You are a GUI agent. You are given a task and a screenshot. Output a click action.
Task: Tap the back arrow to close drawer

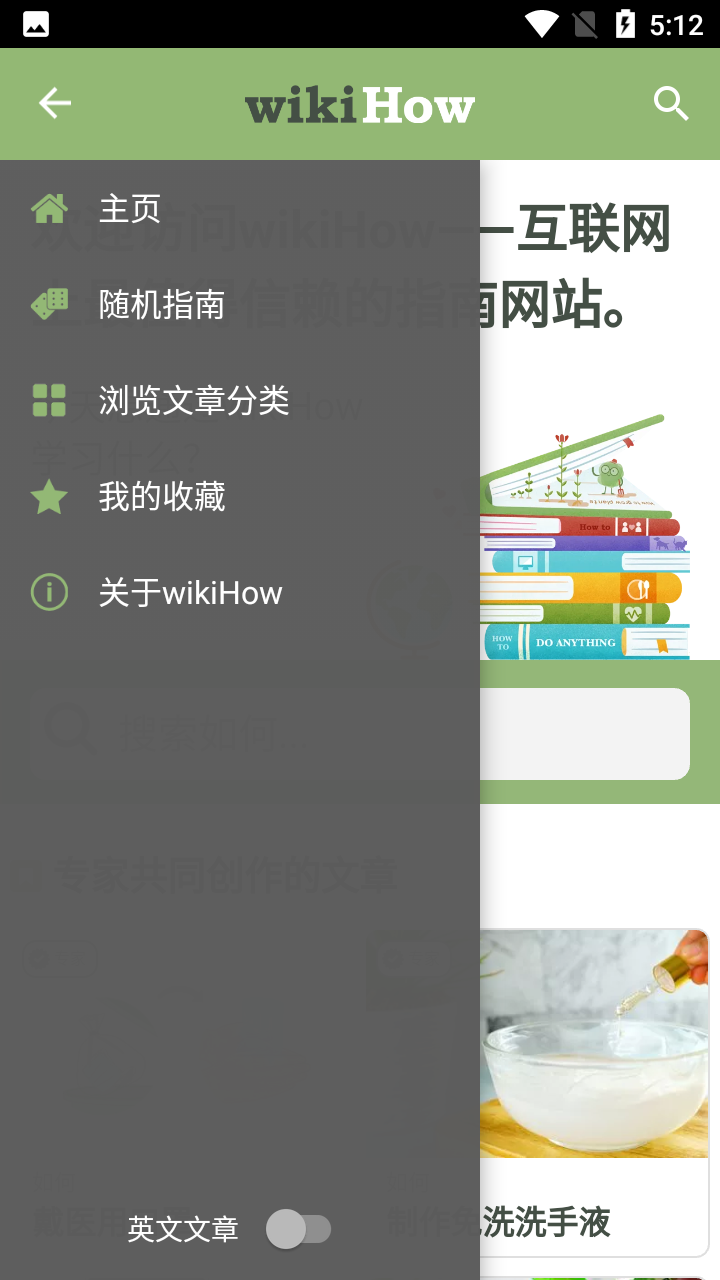[55, 103]
